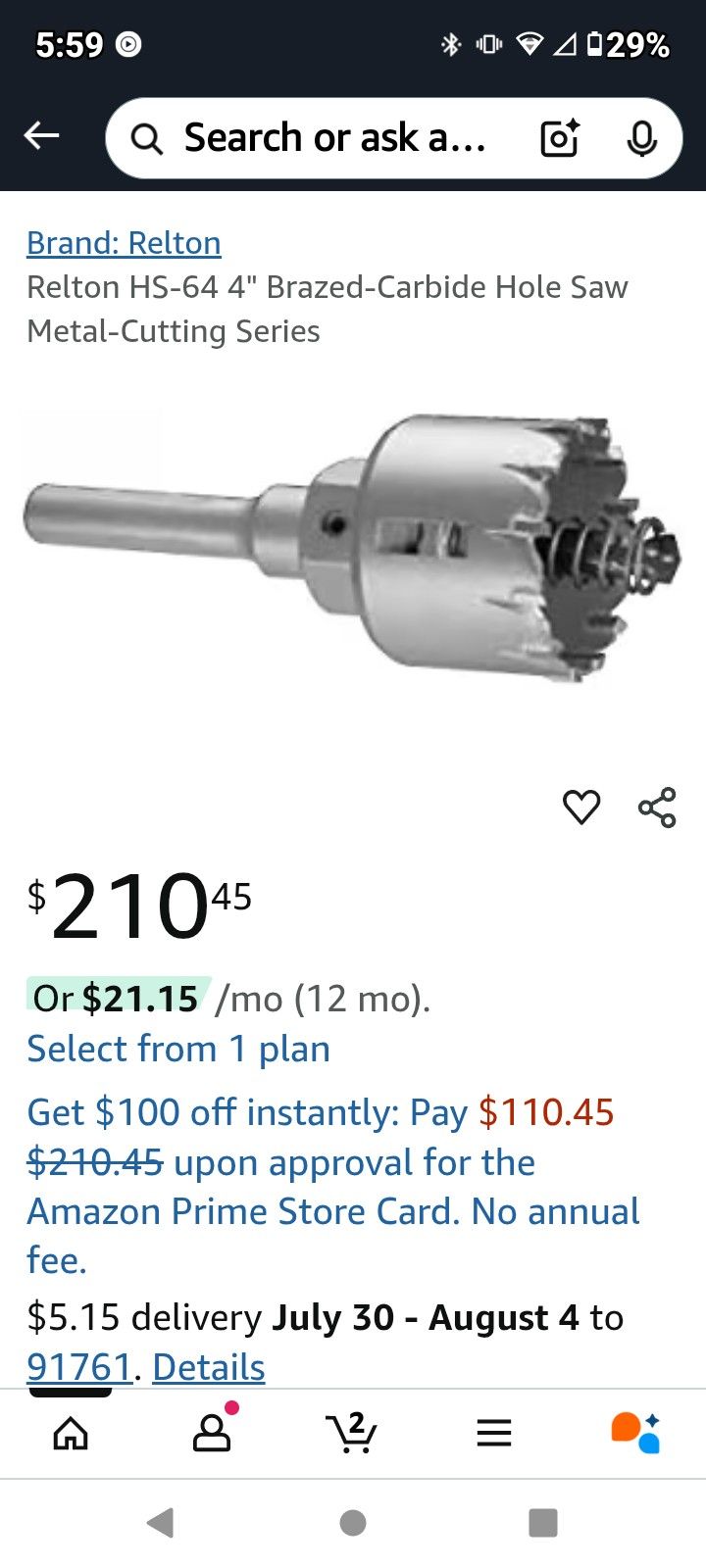Open Select from 1 plan link
The width and height of the screenshot is (706, 1568).
pyautogui.click(x=178, y=1049)
